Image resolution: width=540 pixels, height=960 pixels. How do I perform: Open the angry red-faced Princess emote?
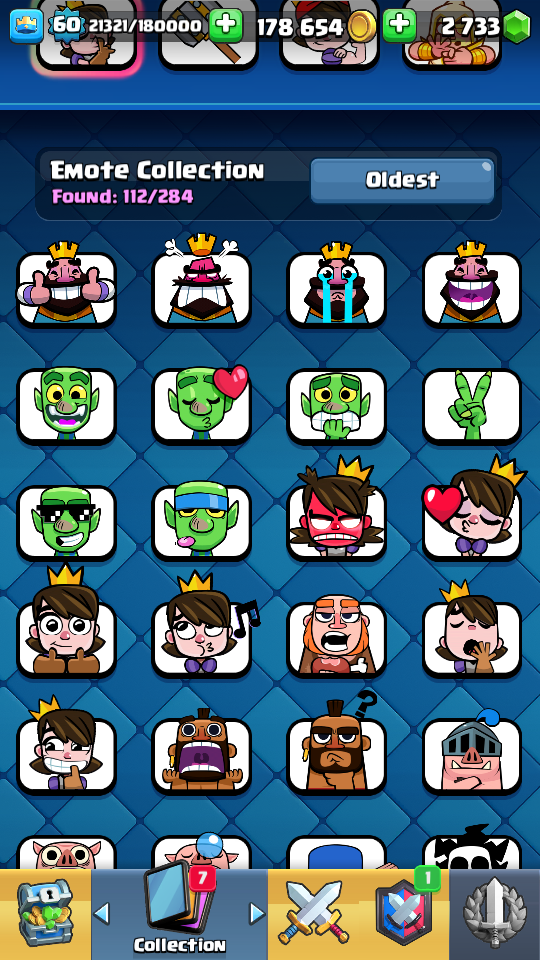(336, 513)
